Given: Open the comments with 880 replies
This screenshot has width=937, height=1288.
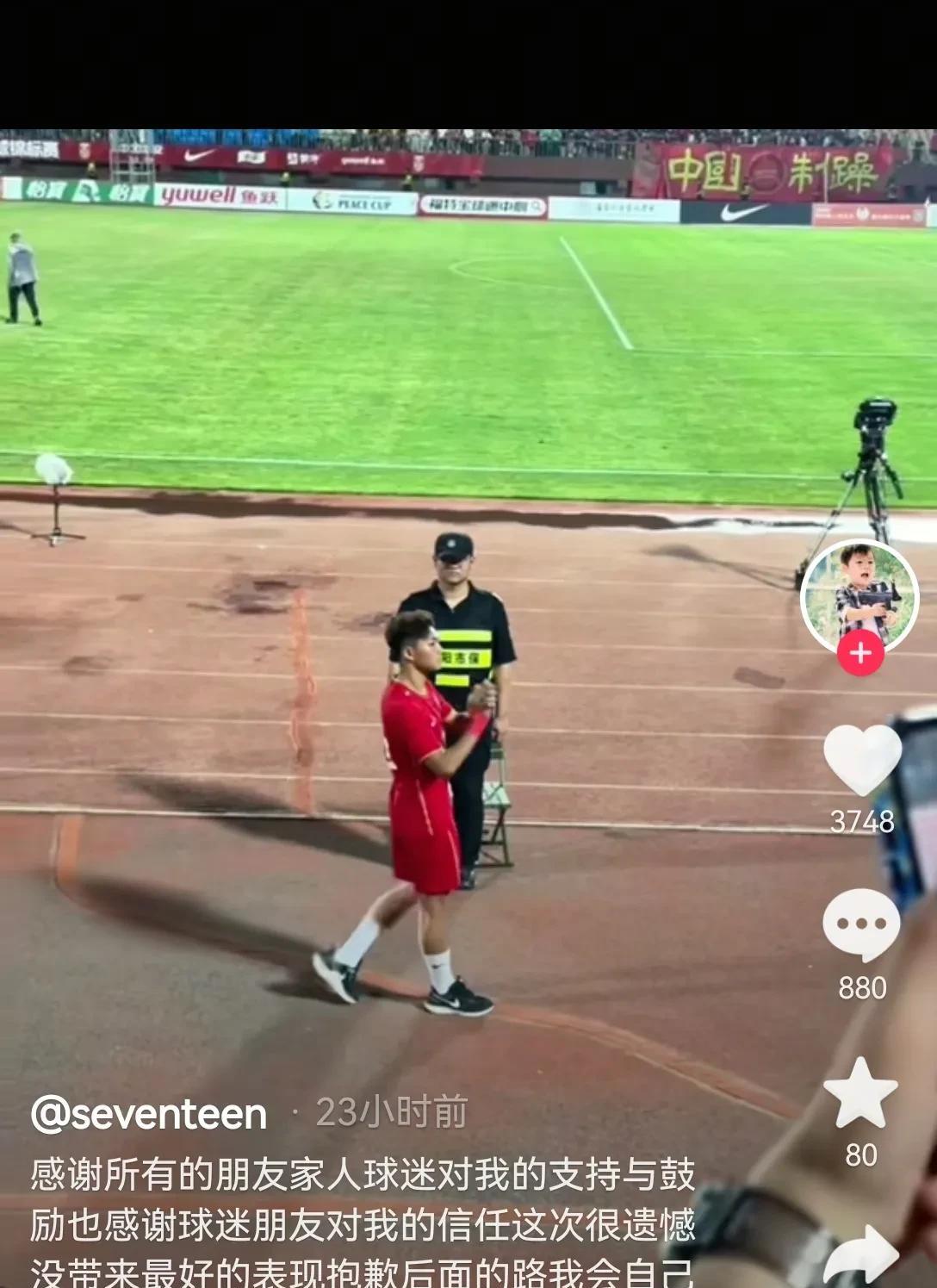Looking at the screenshot, I should 861,925.
